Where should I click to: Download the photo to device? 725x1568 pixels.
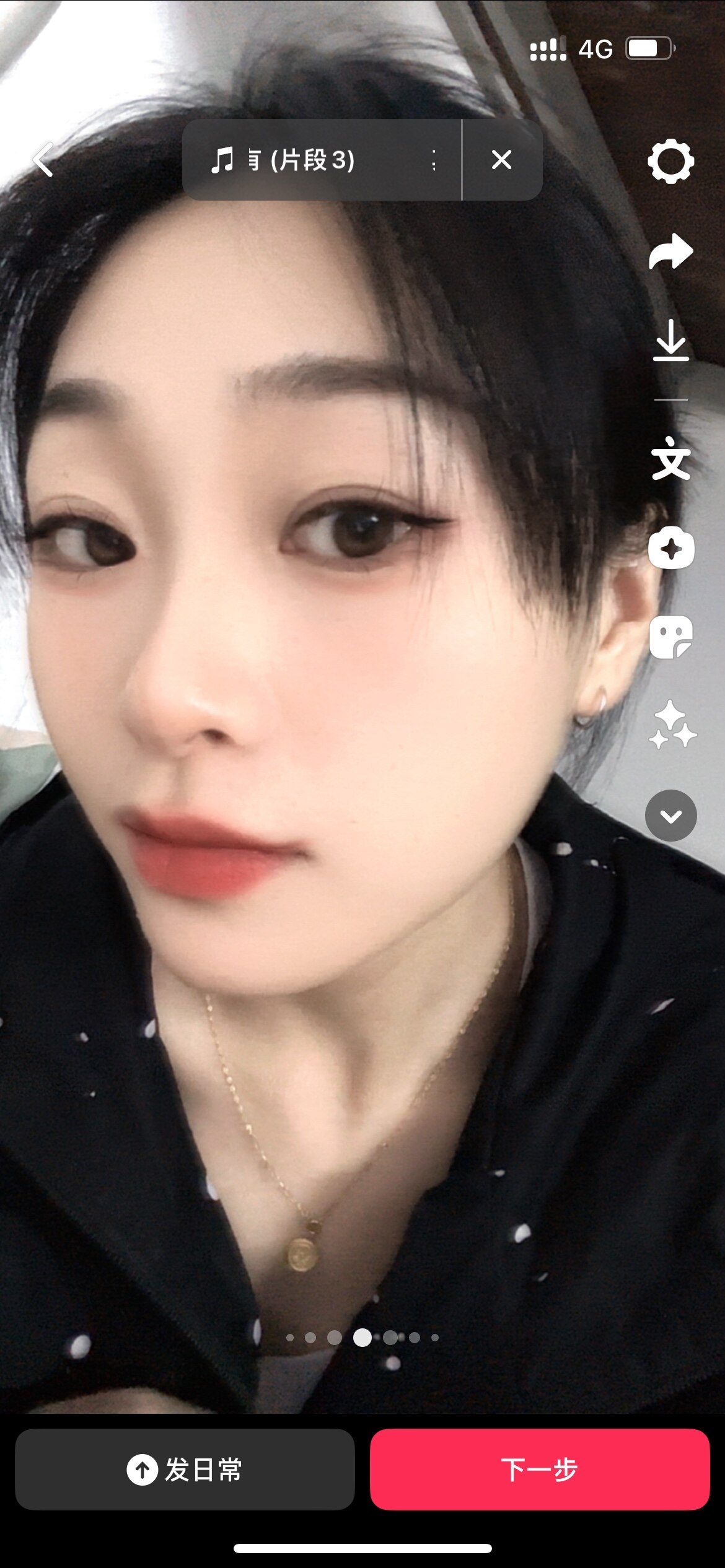coord(670,341)
